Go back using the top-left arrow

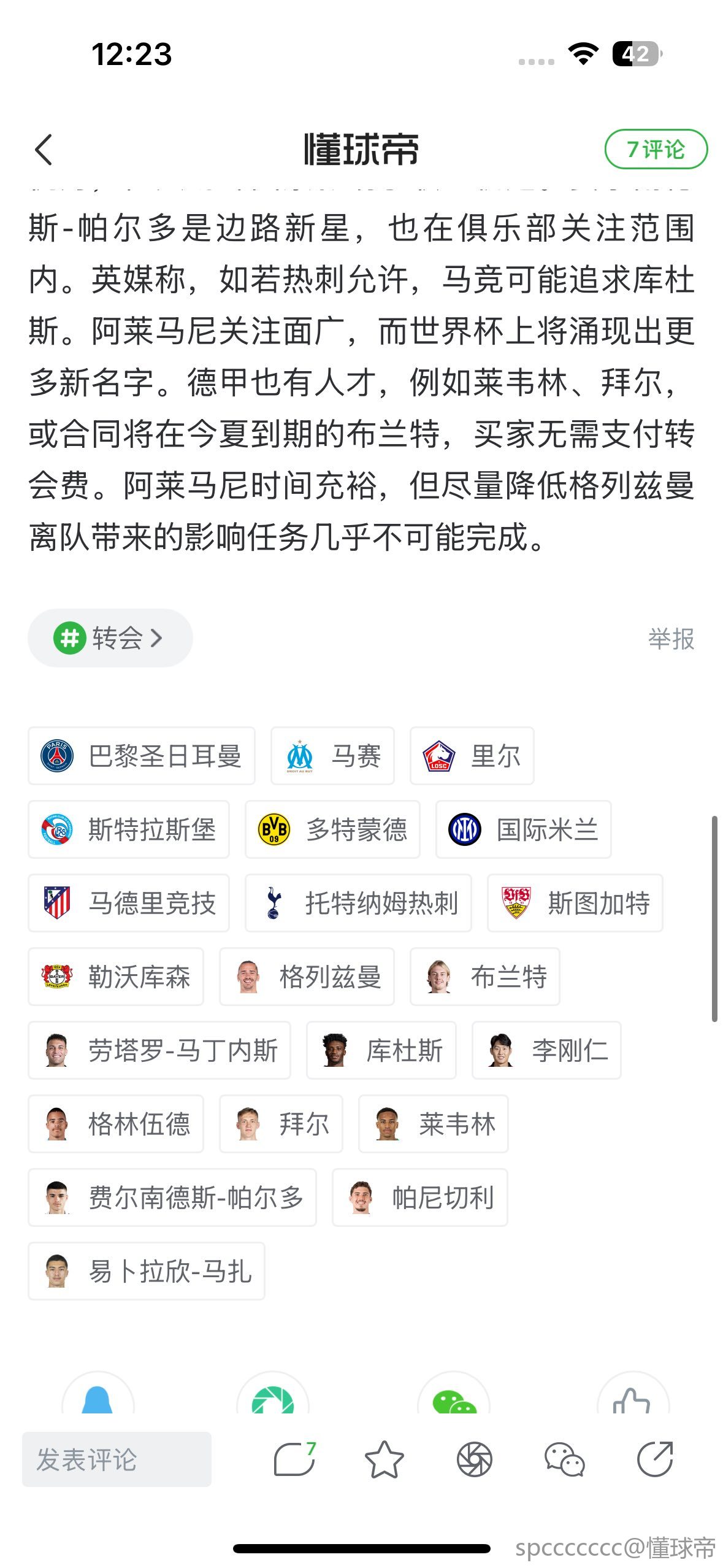(x=43, y=150)
